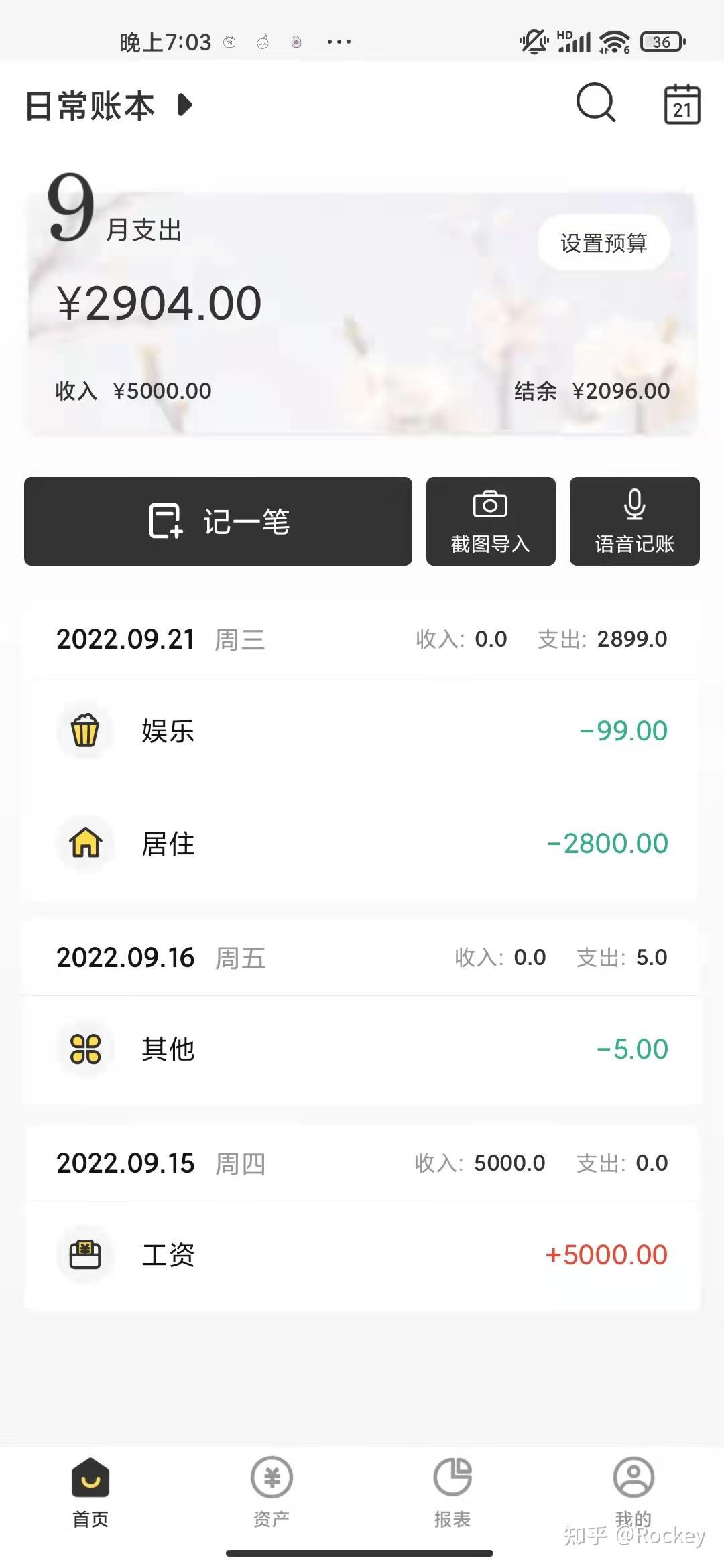Expand the 日常账本 ledger switcher
724x1568 pixels.
click(109, 105)
